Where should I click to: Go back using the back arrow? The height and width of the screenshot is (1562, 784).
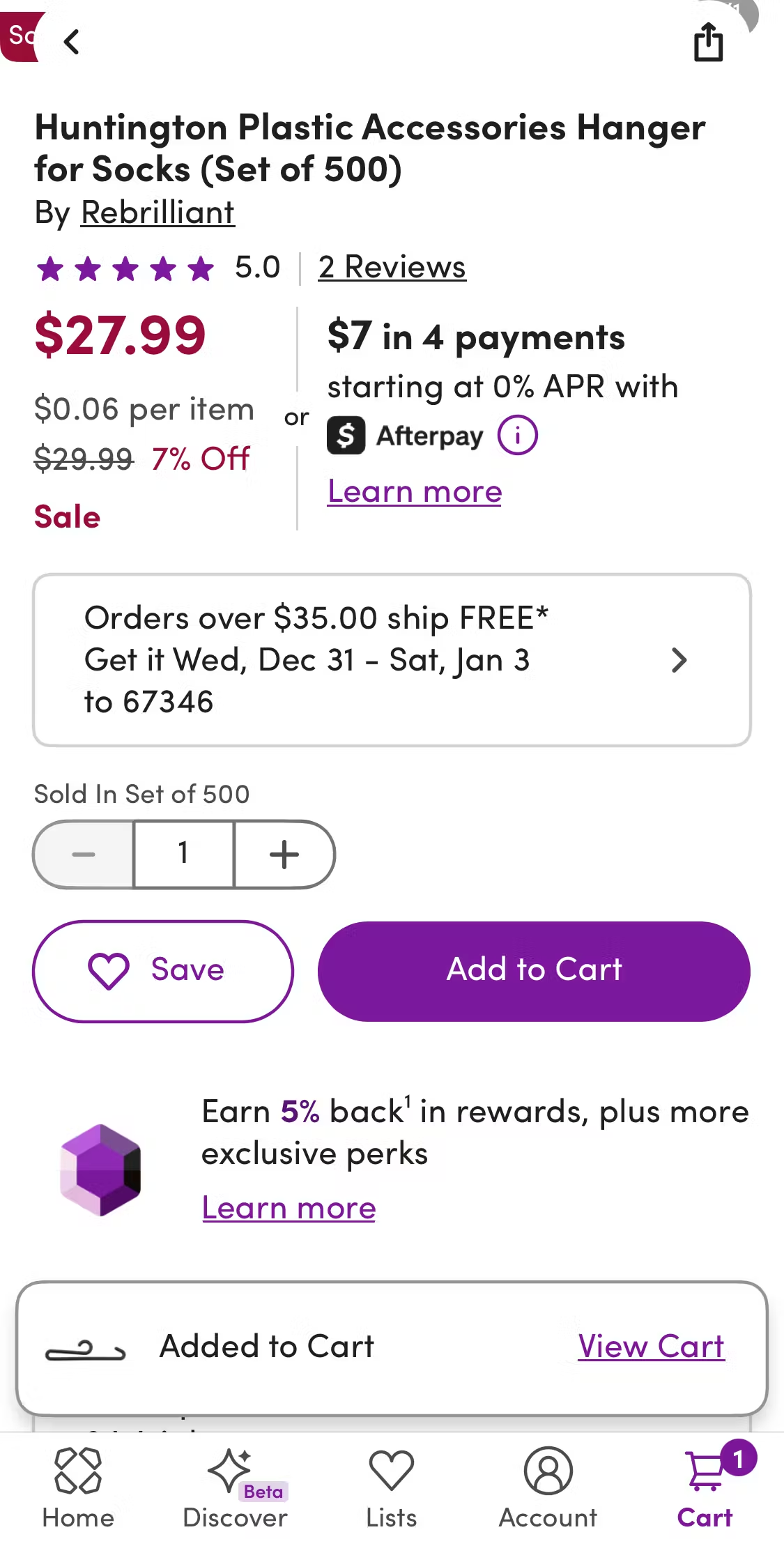point(72,42)
